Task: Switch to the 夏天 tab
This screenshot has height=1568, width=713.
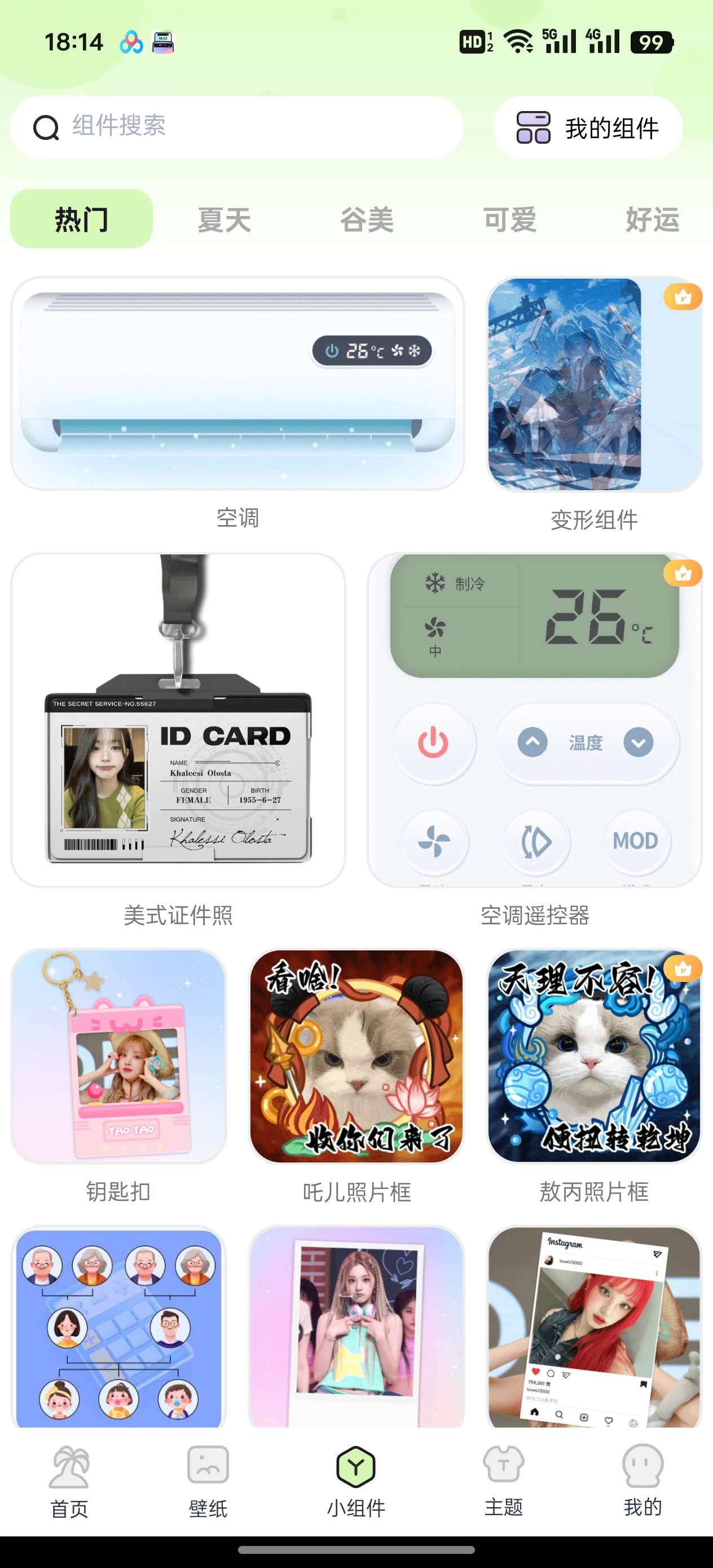Action: (x=225, y=219)
